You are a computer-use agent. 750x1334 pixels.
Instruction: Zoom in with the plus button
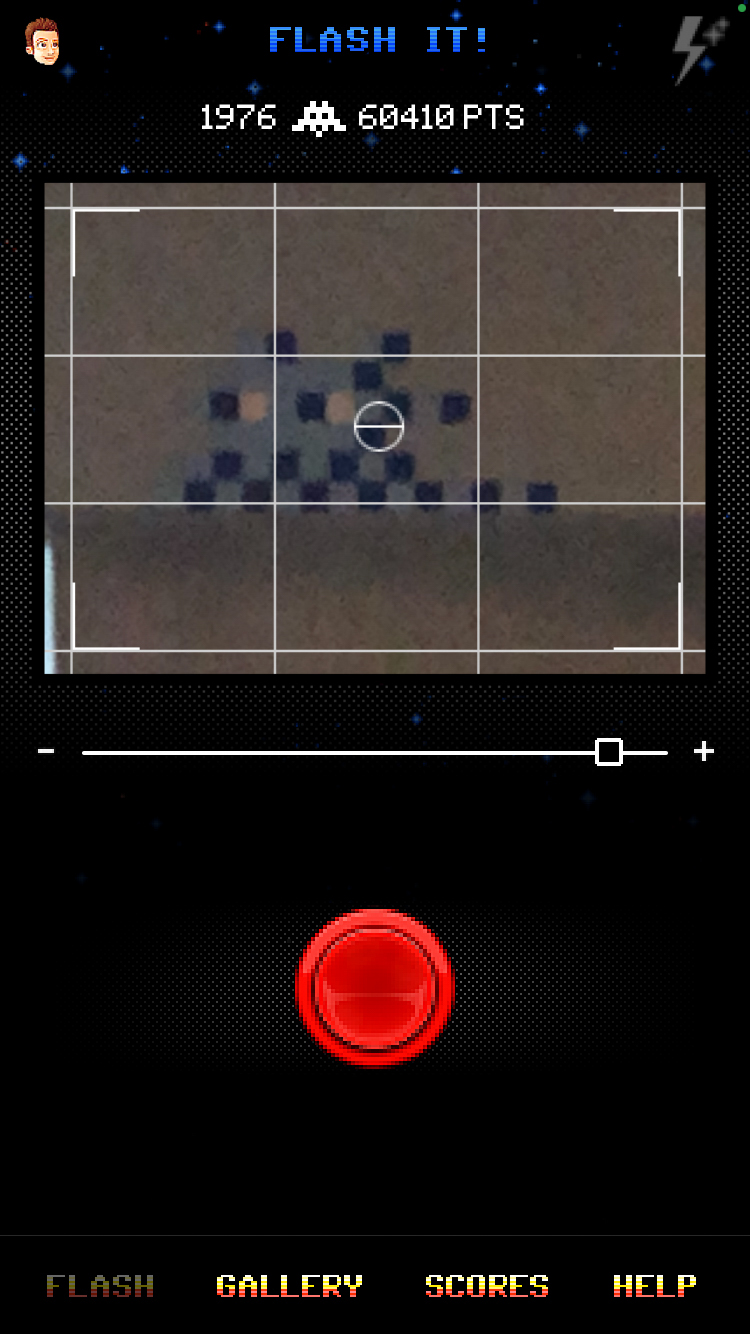pyautogui.click(x=704, y=751)
